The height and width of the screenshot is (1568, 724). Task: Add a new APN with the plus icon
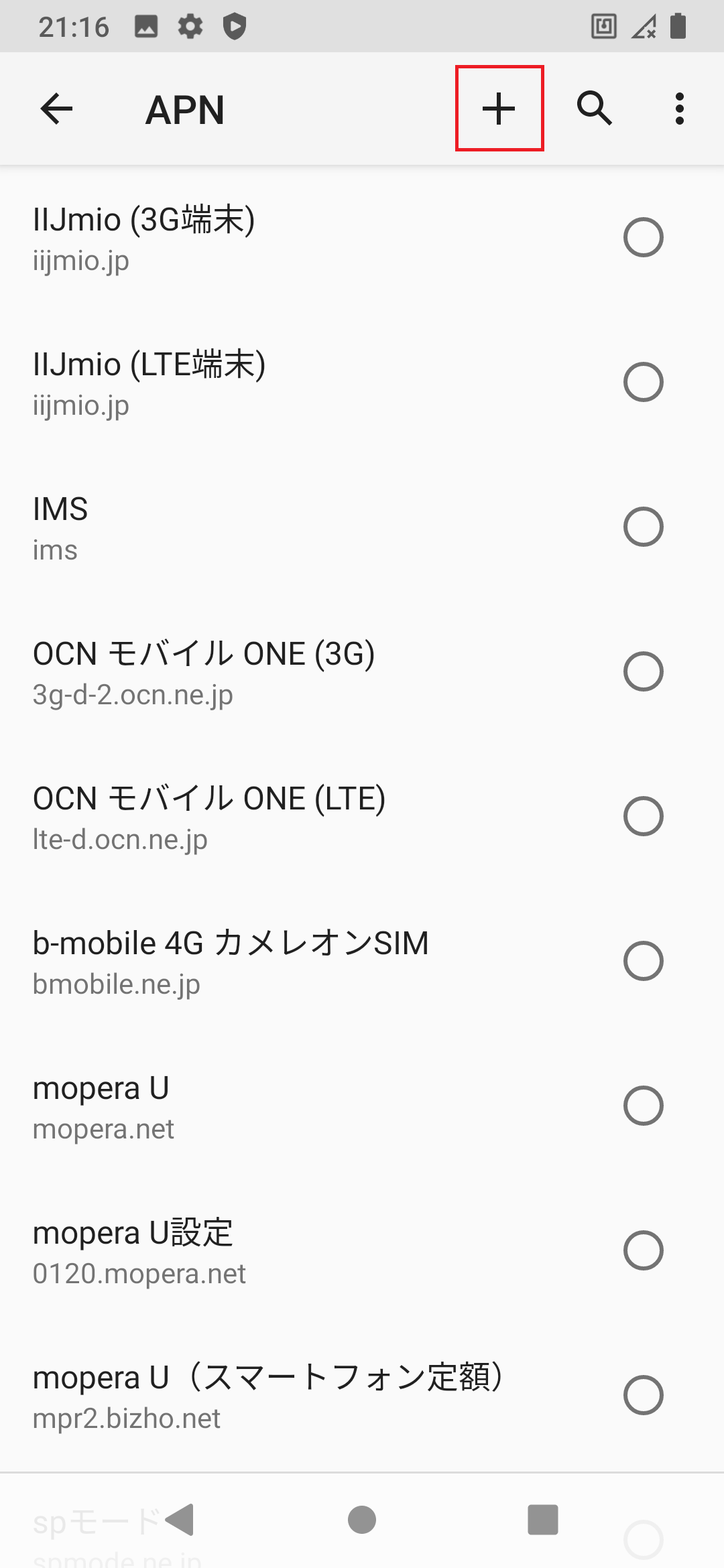pos(499,109)
